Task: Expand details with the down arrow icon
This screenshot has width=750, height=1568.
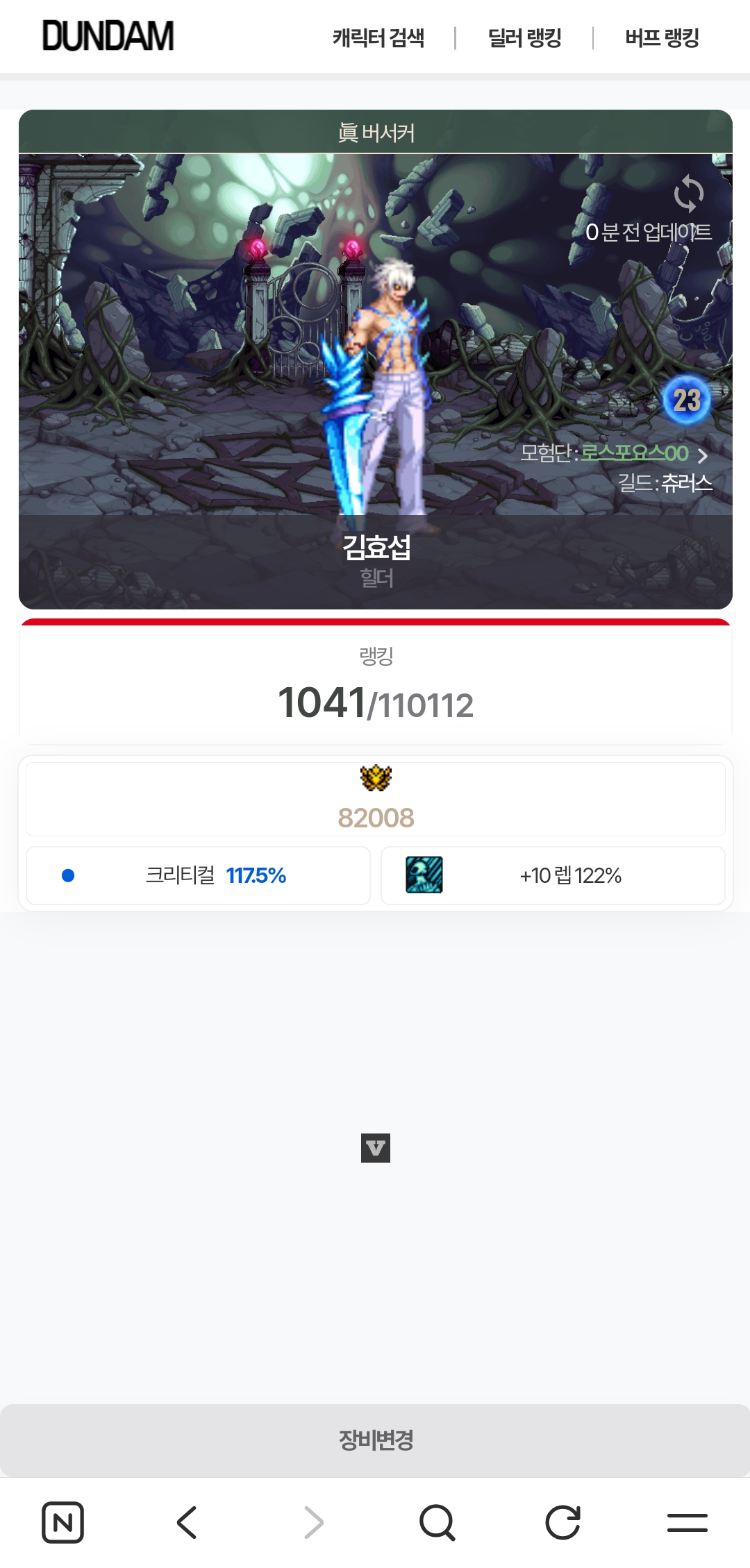Action: 376,1148
